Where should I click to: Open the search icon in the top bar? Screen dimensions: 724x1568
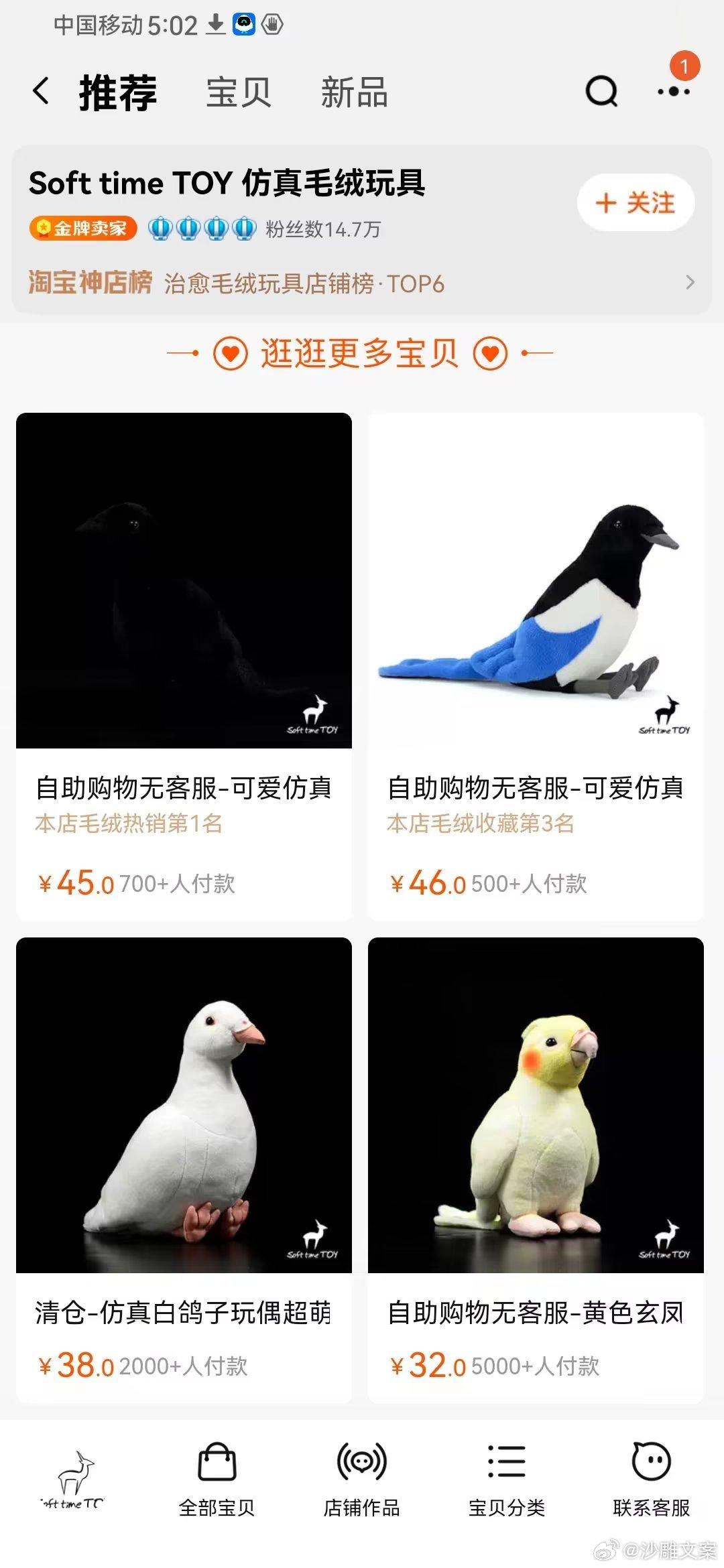tap(601, 92)
